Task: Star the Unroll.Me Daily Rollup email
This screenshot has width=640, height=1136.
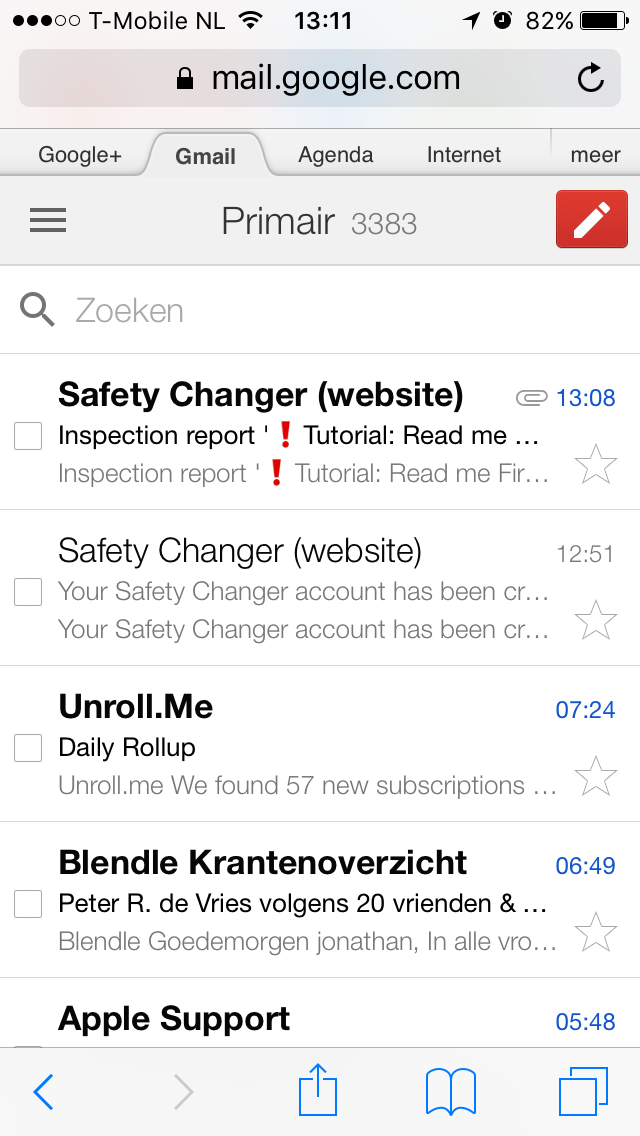Action: coord(596,776)
